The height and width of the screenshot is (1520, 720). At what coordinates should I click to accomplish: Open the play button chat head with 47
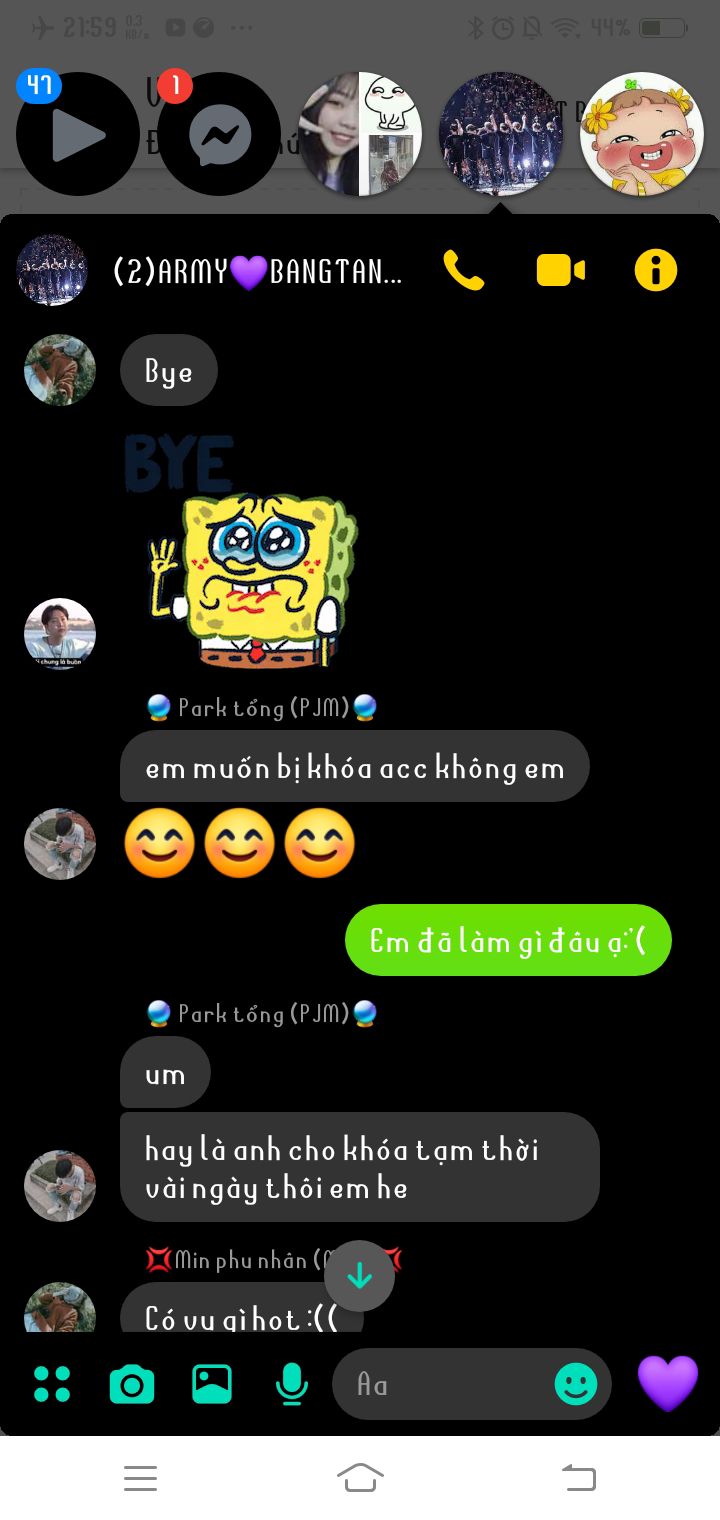[x=78, y=134]
